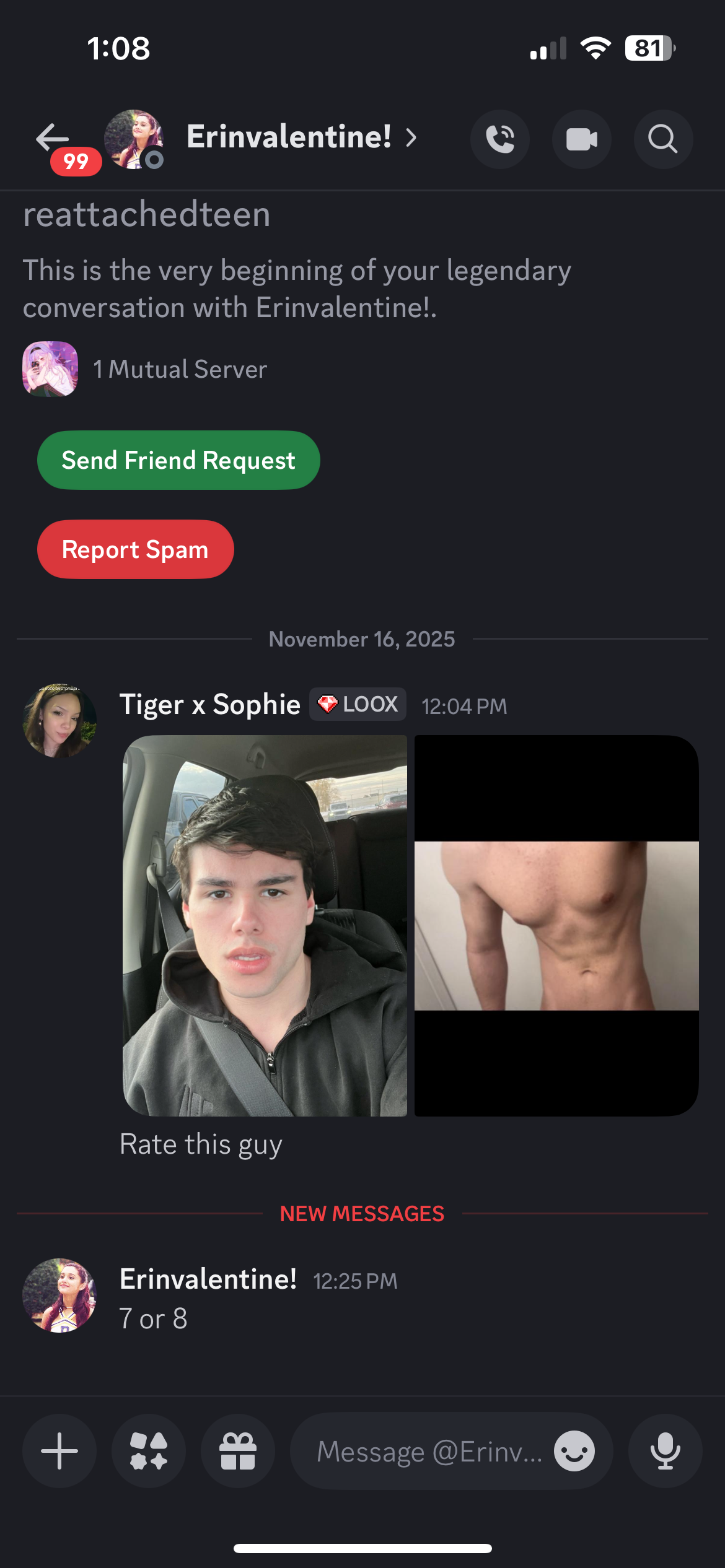Viewport: 725px width, 1568px height.
Task: Report Spam in this conversation
Action: tap(135, 549)
